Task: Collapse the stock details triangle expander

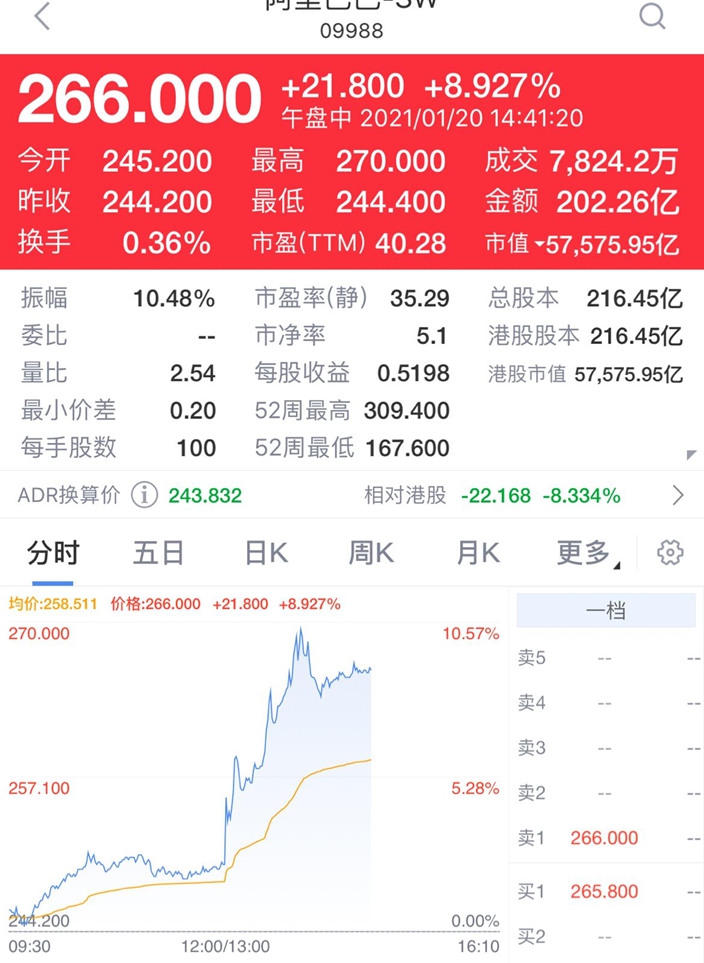Action: tap(691, 454)
